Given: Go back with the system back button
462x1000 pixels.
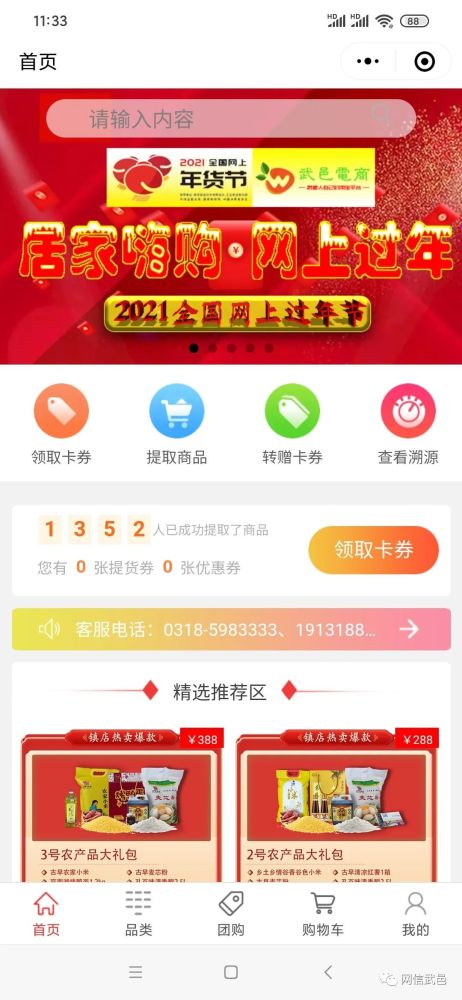Looking at the screenshot, I should coord(328,972).
